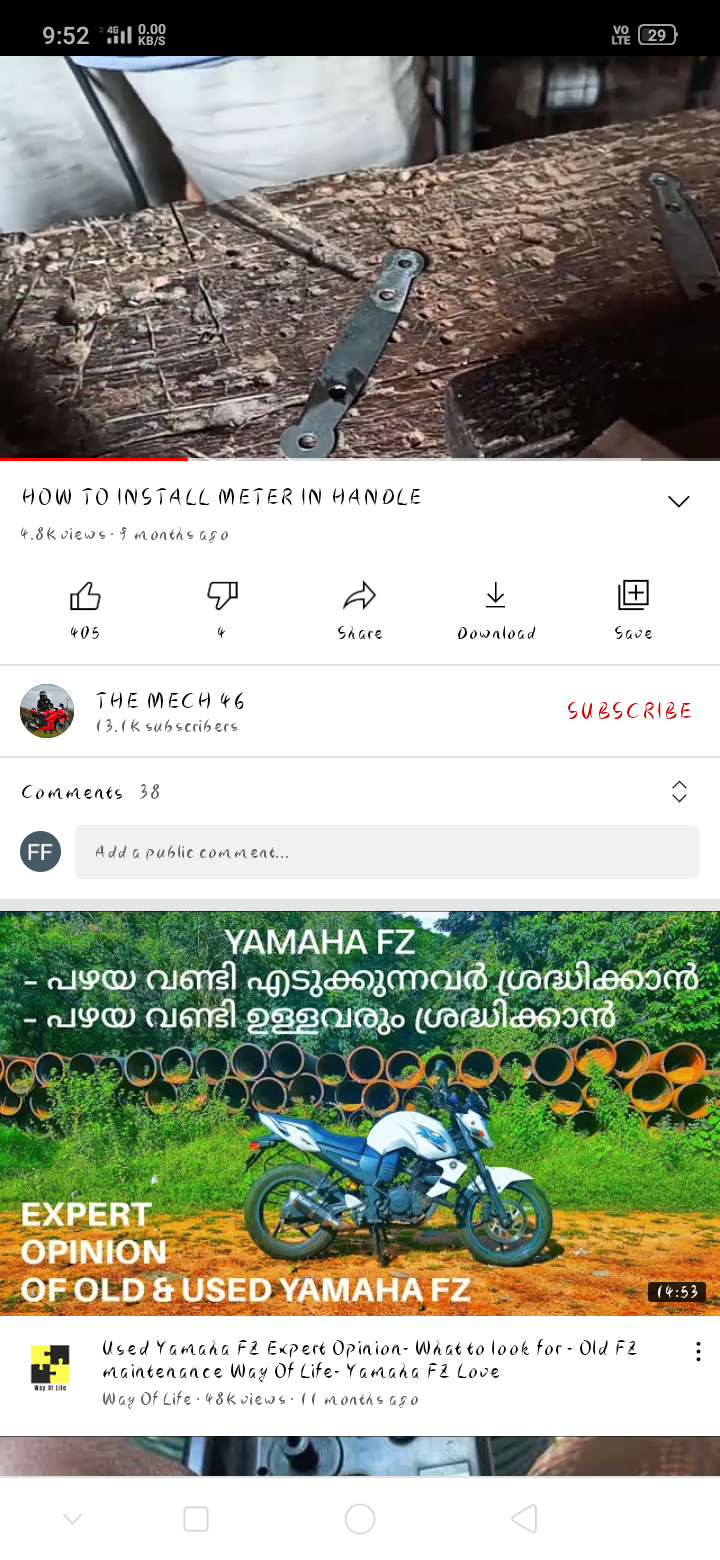Open THE MECH 46 channel page

pyautogui.click(x=47, y=711)
